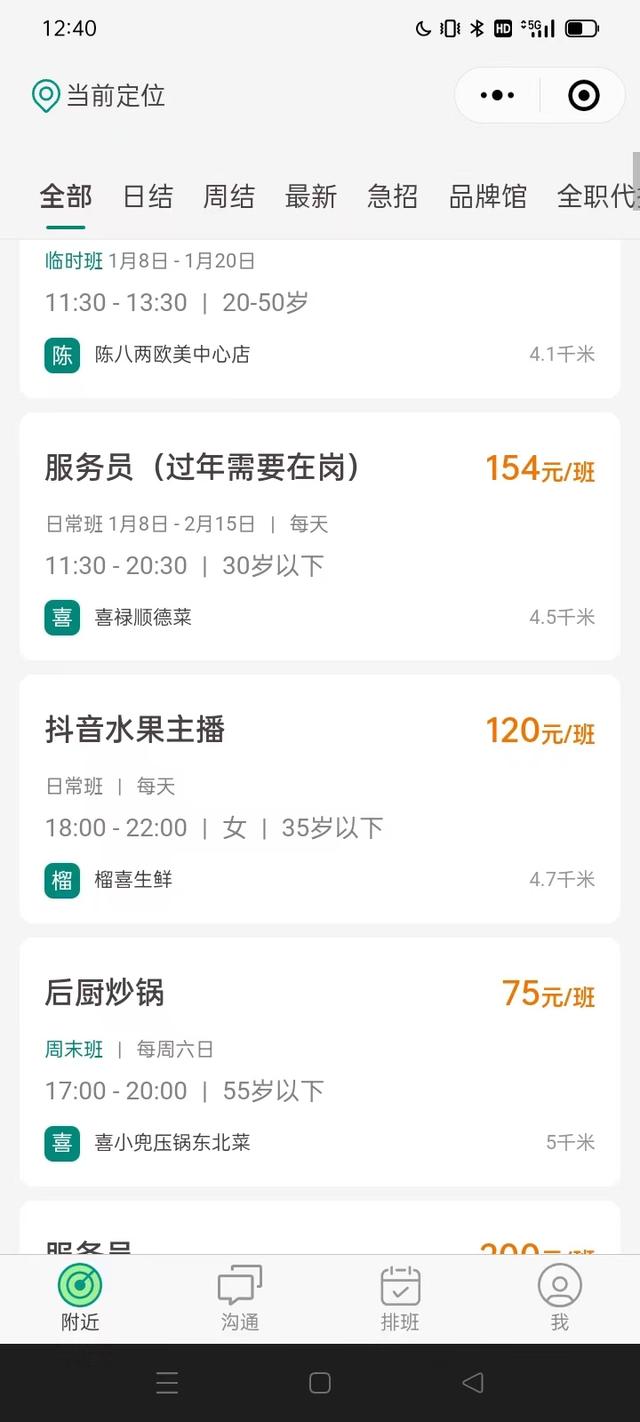View the 后厨炒锅 job details

tap(320, 1061)
